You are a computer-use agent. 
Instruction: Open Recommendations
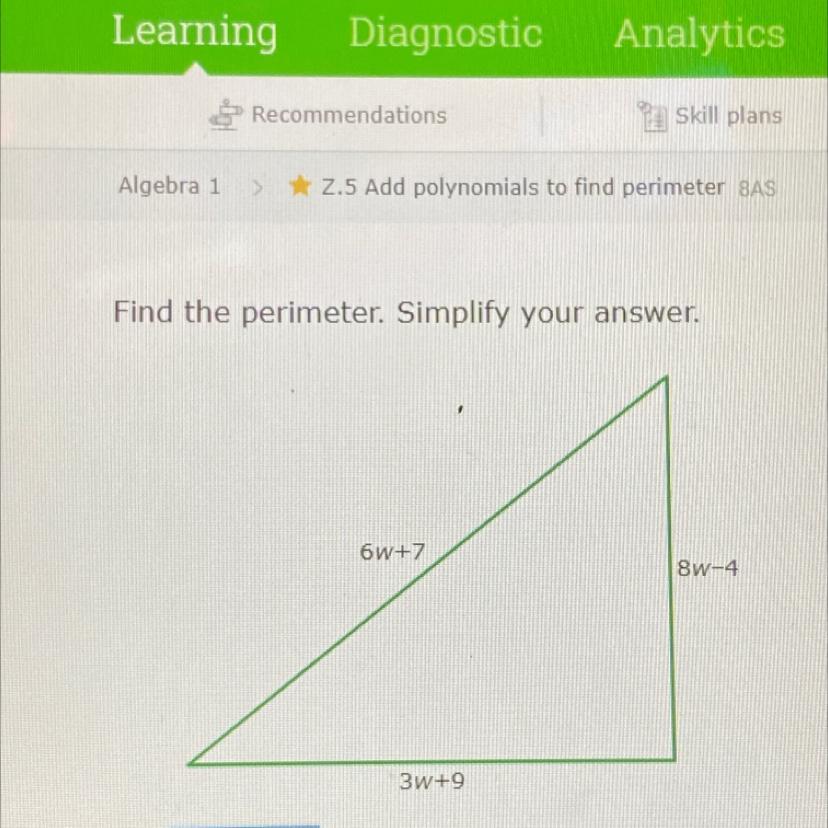(x=328, y=115)
